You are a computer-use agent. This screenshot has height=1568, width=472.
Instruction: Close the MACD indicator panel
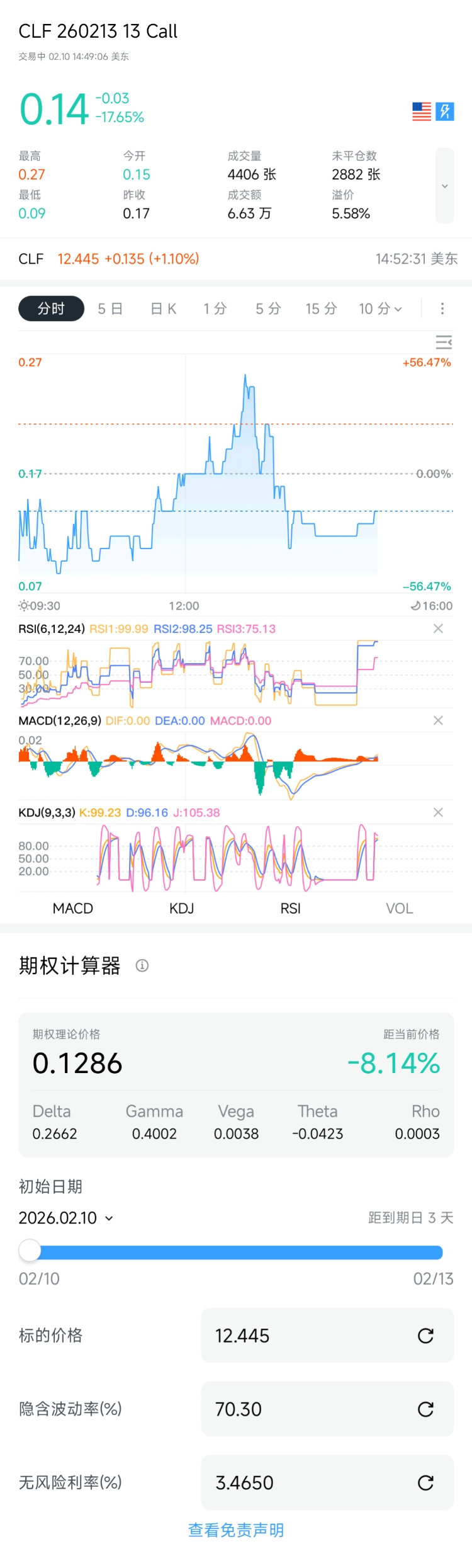point(438,720)
